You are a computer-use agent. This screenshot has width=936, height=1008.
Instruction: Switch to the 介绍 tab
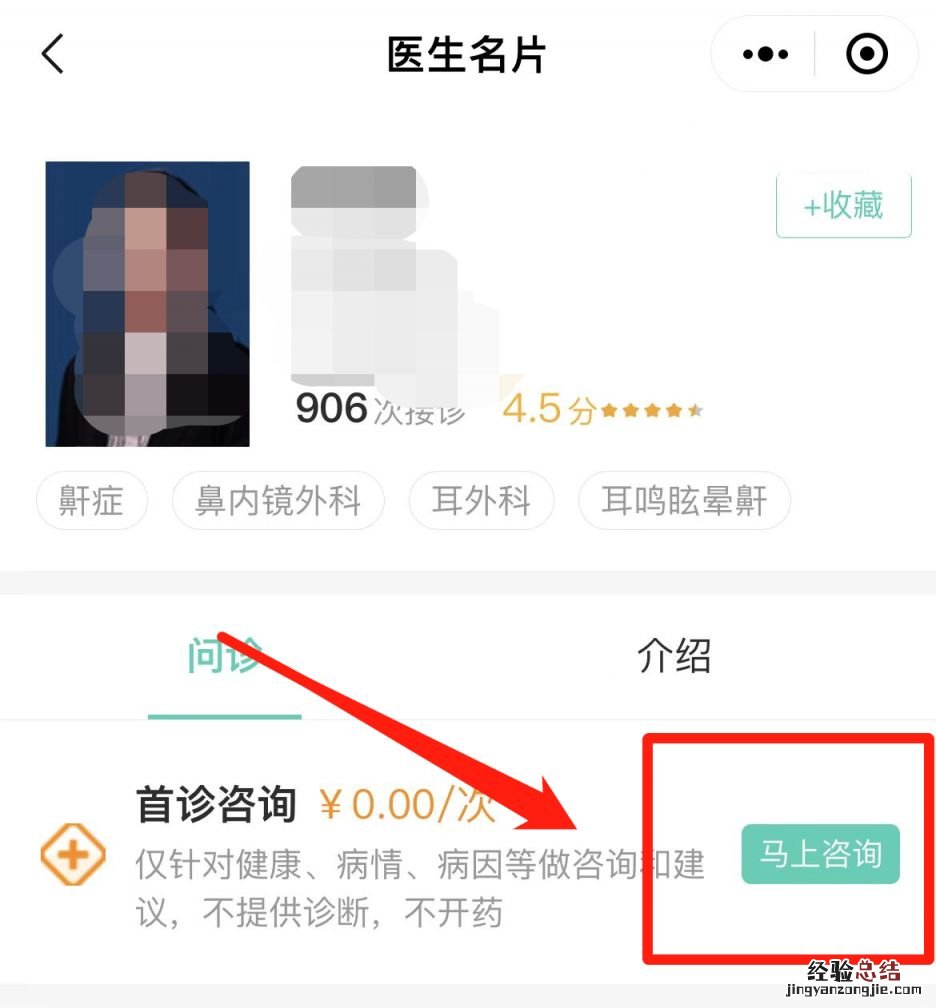pyautogui.click(x=673, y=657)
